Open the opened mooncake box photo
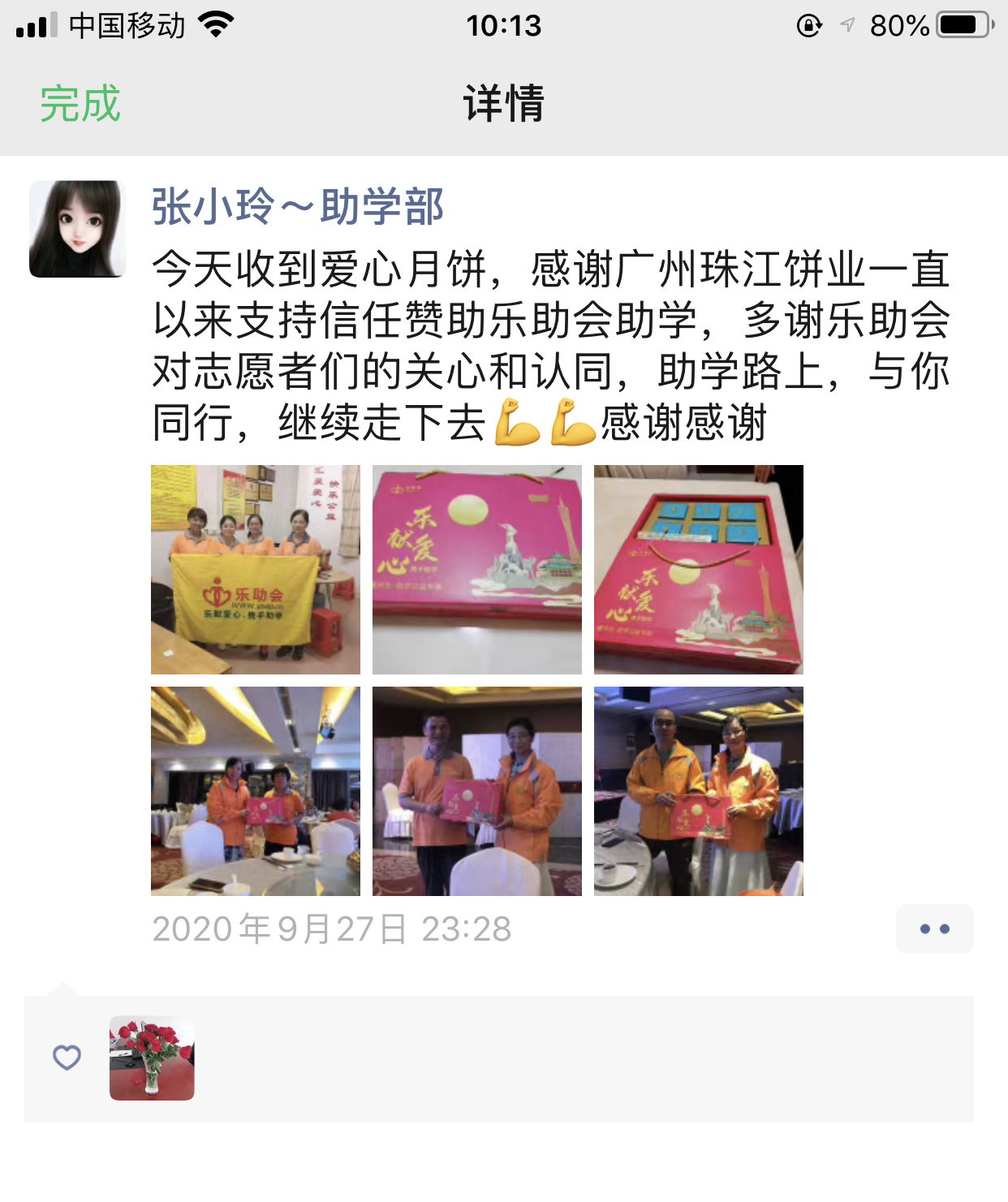This screenshot has height=1202, width=1008. point(699,570)
